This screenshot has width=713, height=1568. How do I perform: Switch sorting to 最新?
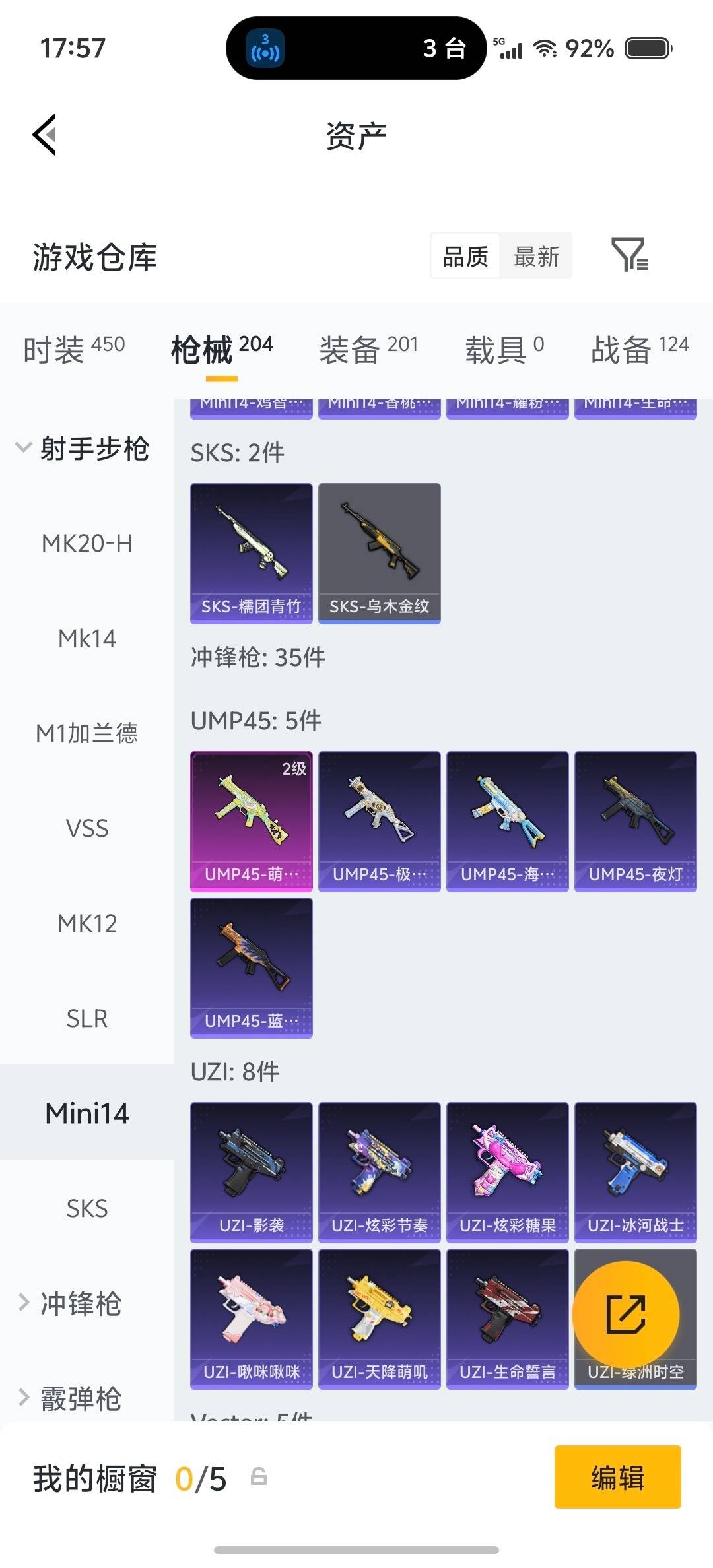coord(536,256)
